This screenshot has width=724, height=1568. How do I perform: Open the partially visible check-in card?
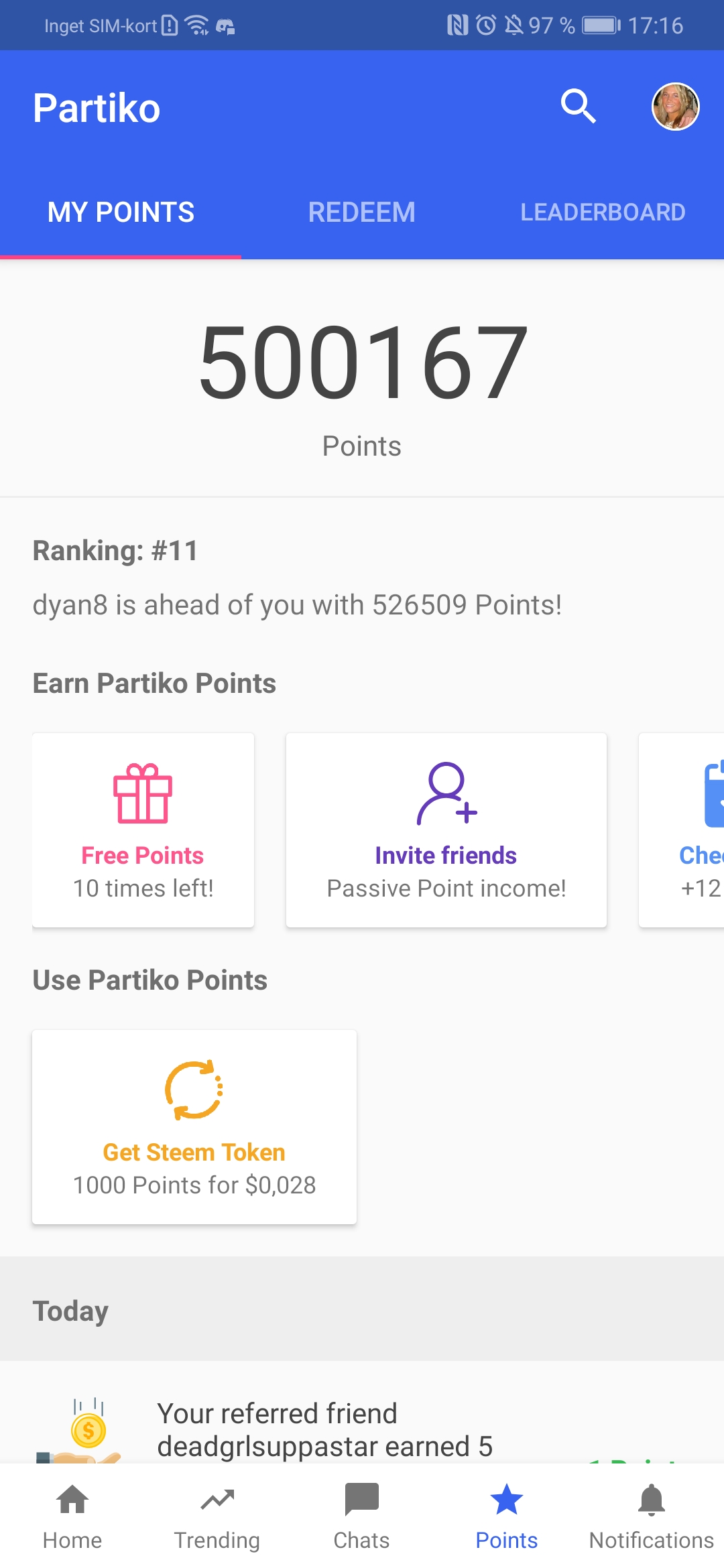[x=682, y=830]
